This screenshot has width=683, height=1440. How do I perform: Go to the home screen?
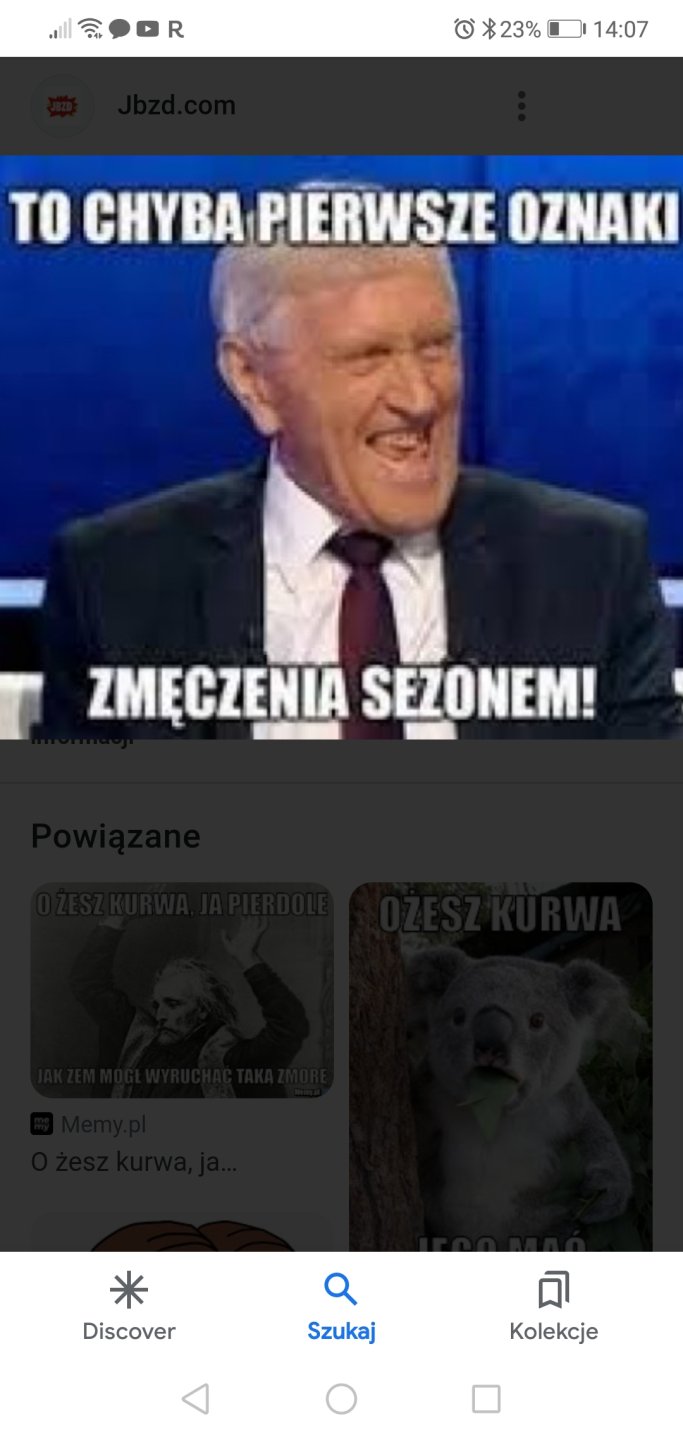(x=341, y=1398)
